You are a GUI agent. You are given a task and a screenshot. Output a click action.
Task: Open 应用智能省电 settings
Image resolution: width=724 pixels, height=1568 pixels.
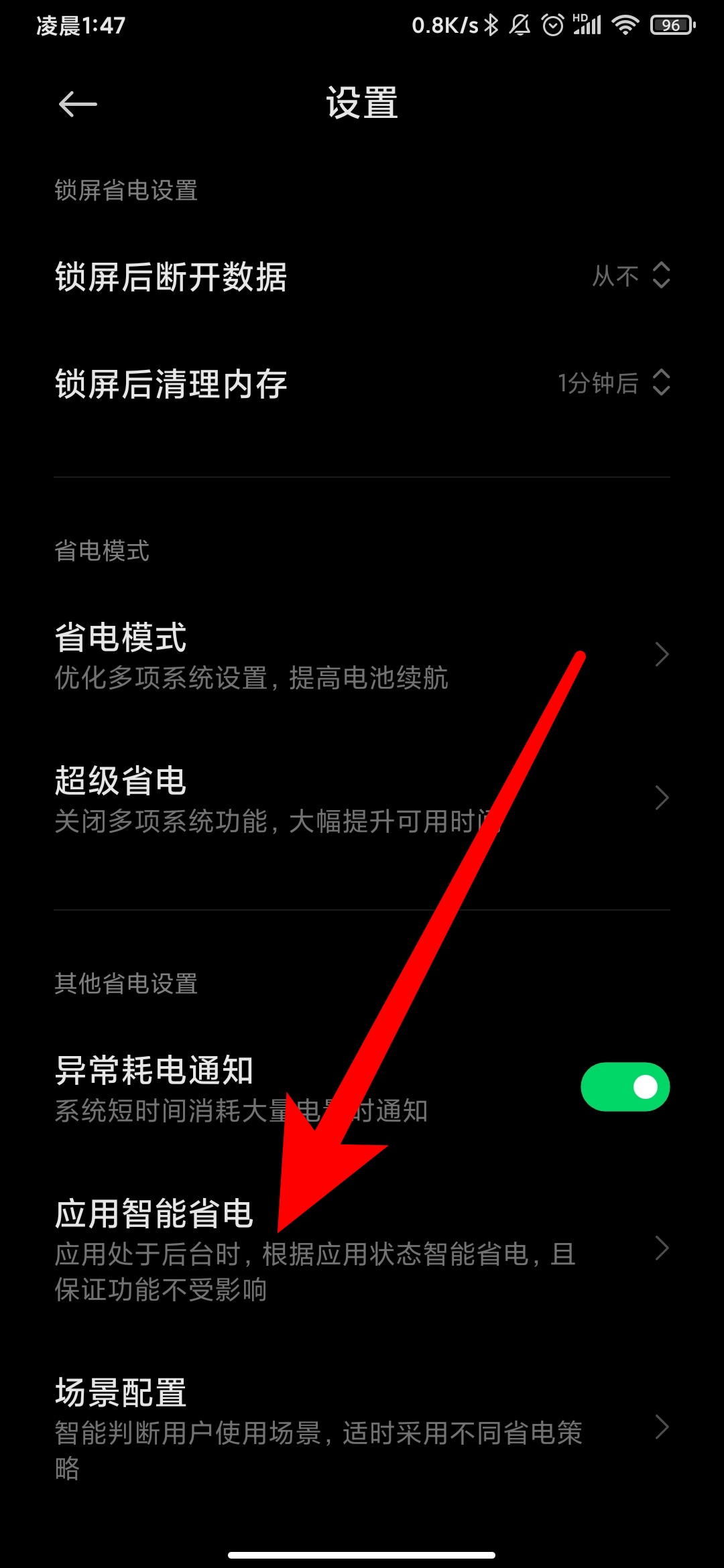[x=362, y=1249]
